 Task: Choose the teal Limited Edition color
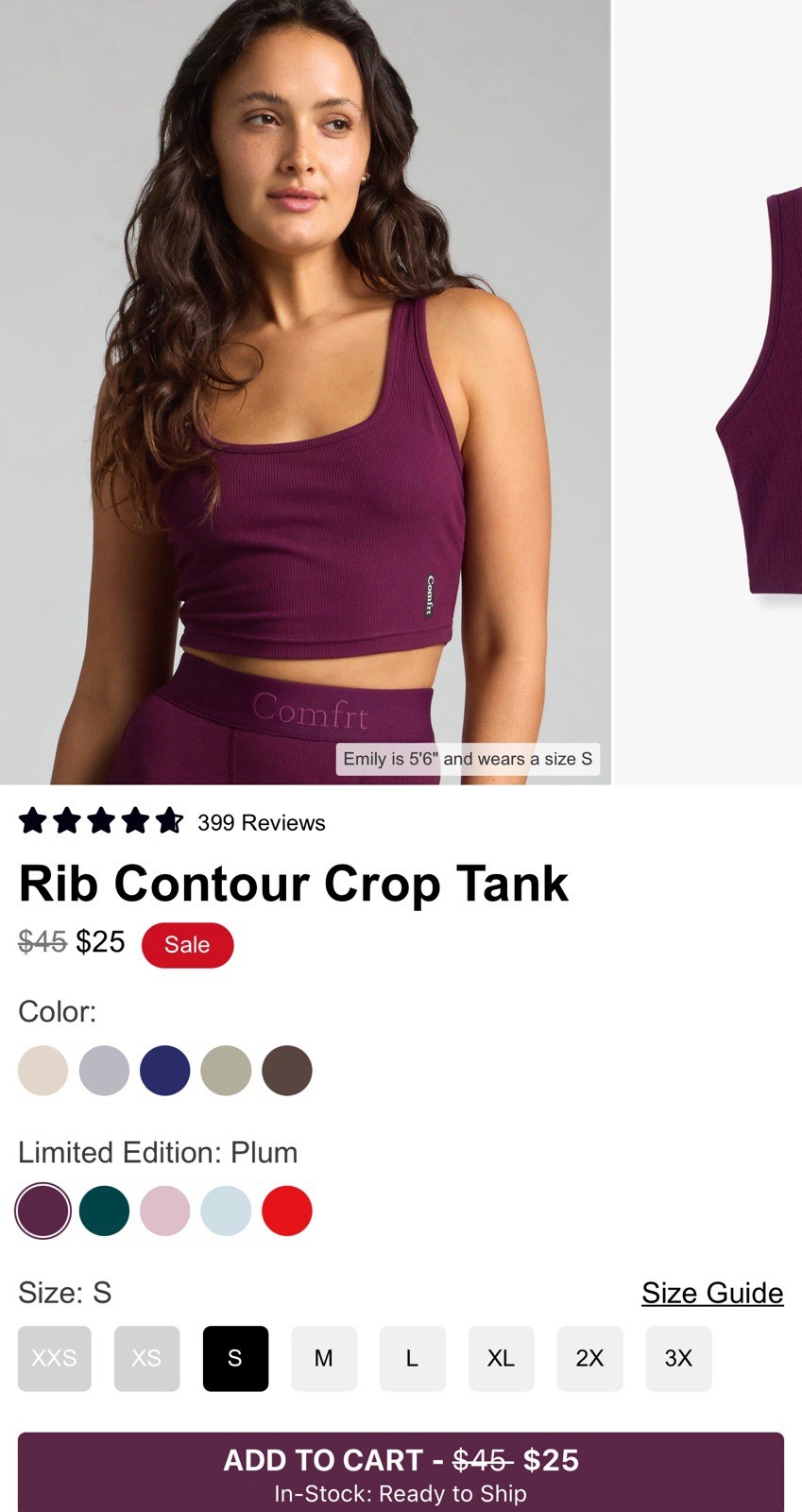[x=104, y=1210]
